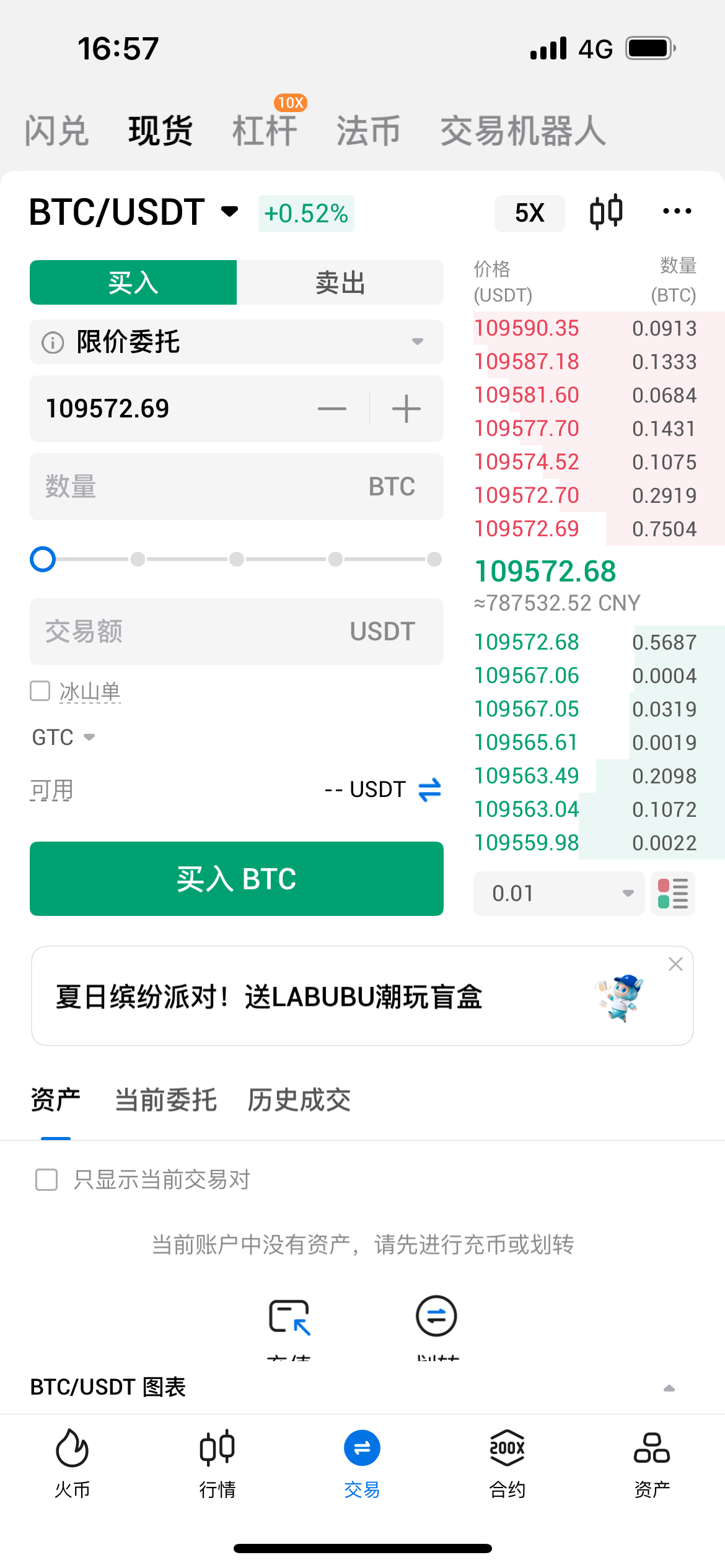
Task: Open the 合约 bottom navigation tab
Action: pyautogui.click(x=507, y=1463)
